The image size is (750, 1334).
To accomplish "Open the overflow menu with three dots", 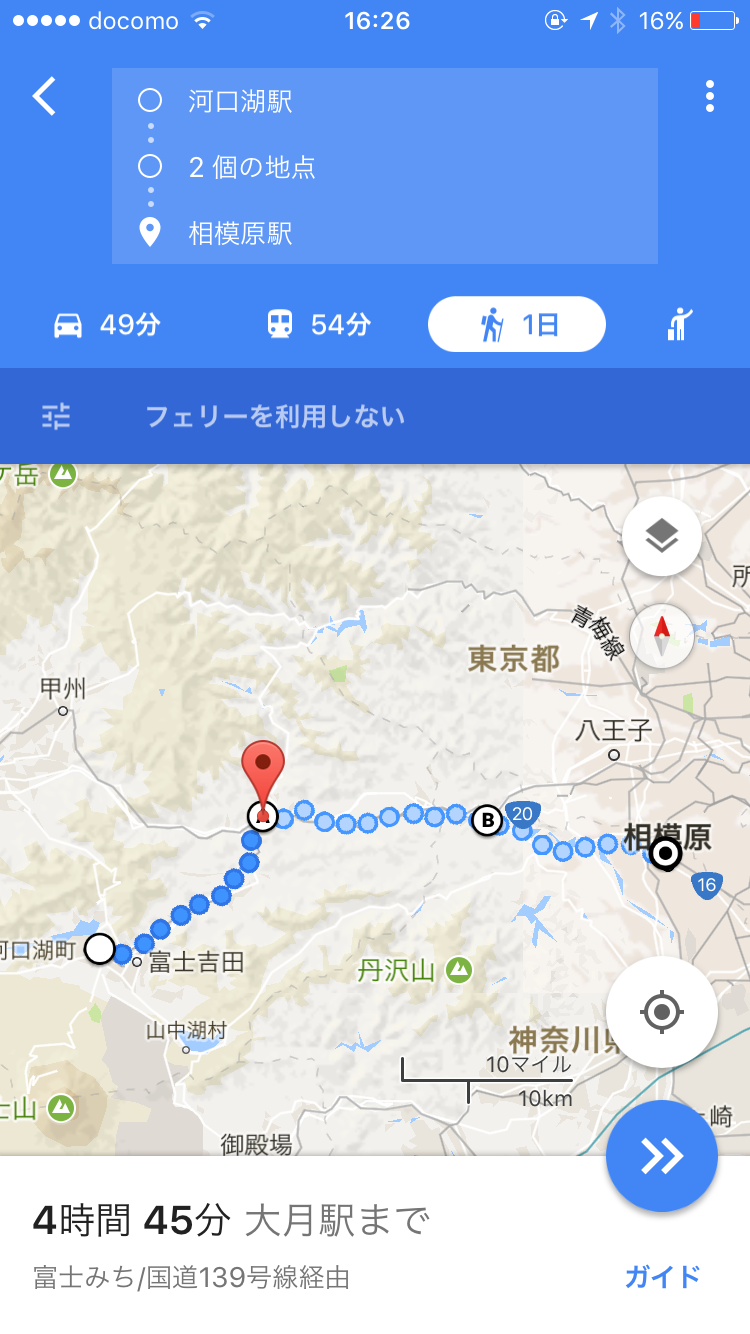I will 709,96.
